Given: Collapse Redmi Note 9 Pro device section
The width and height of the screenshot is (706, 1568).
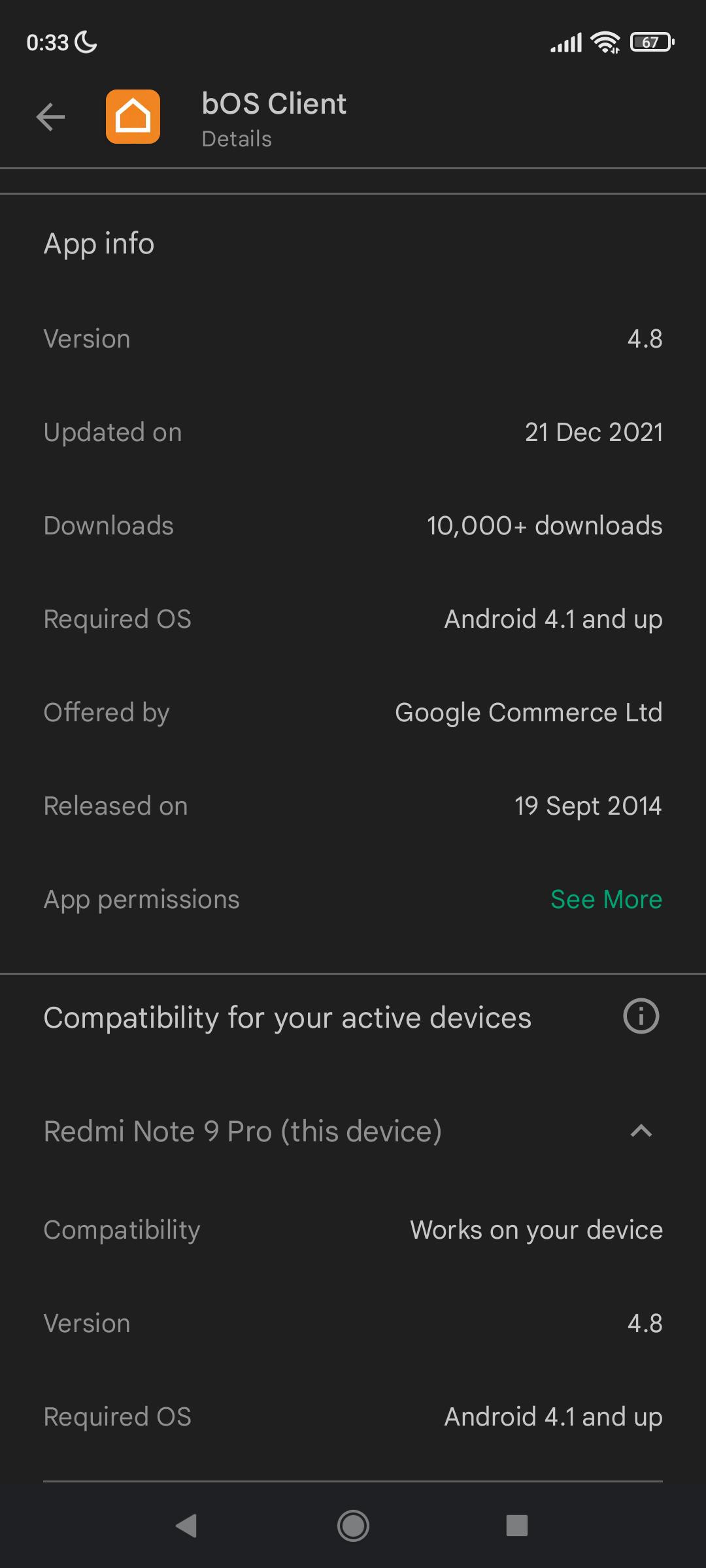Looking at the screenshot, I should pyautogui.click(x=641, y=1132).
